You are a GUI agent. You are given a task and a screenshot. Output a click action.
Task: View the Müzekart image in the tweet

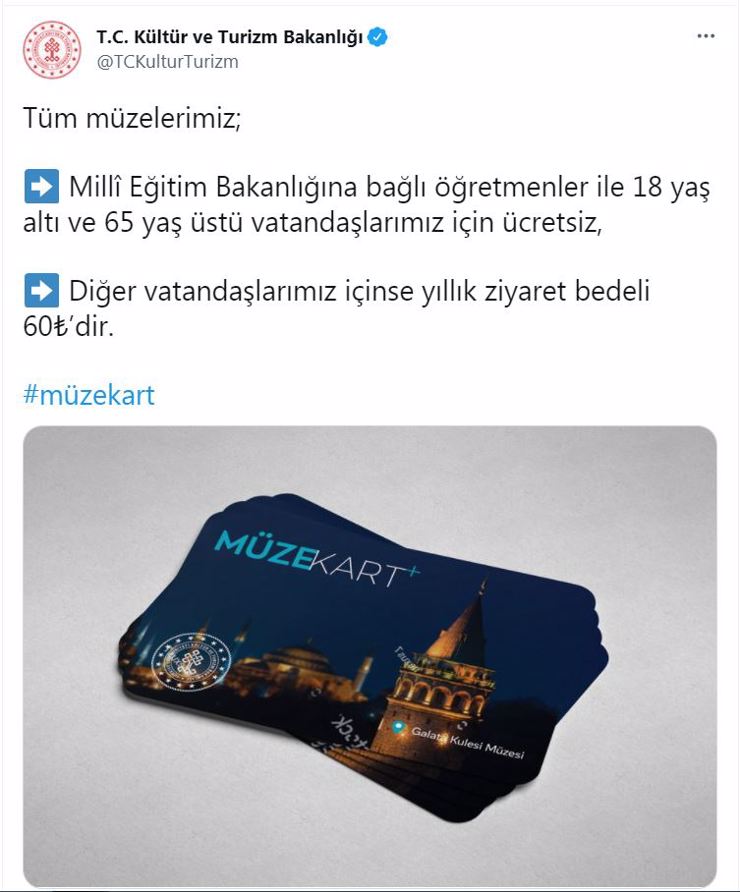369,655
